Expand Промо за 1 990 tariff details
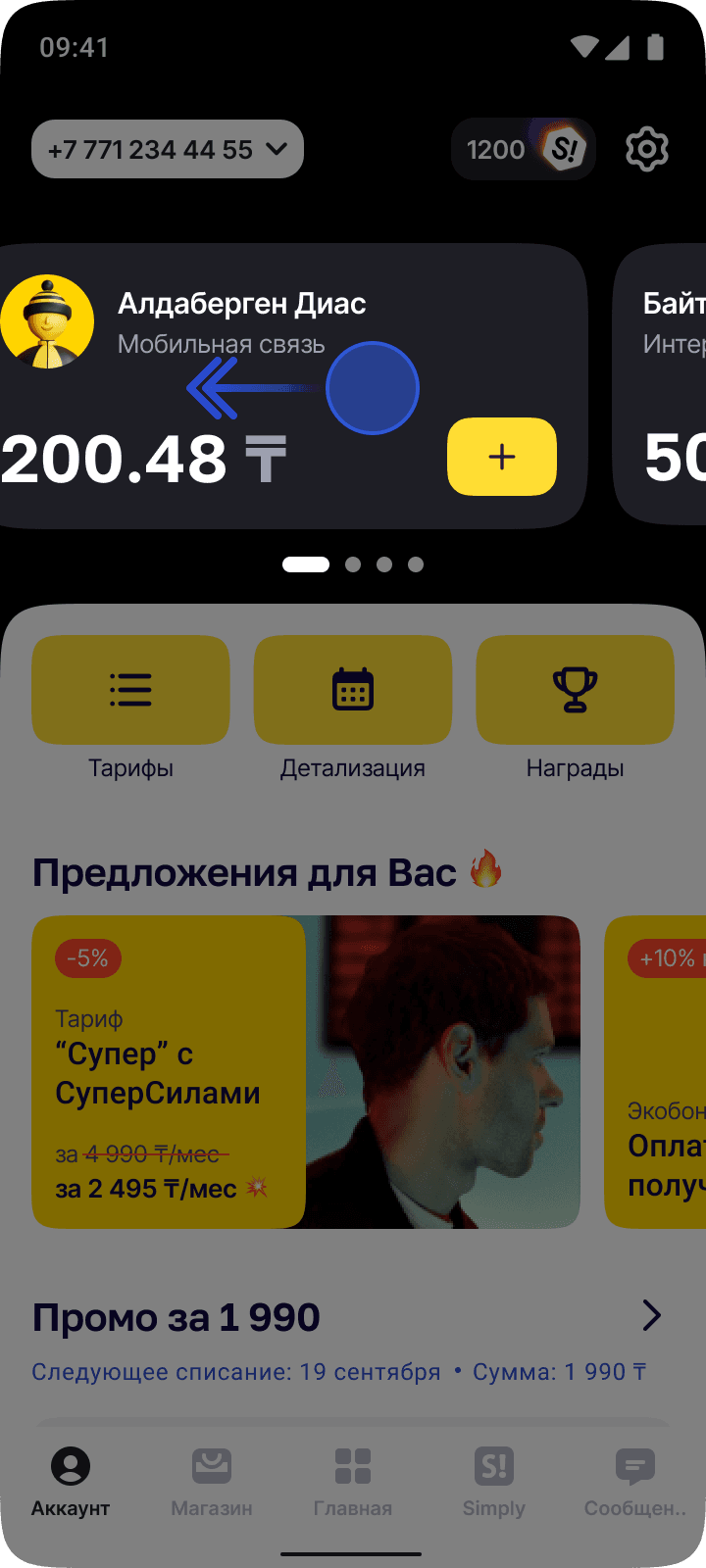The image size is (706, 1568). (x=651, y=1316)
